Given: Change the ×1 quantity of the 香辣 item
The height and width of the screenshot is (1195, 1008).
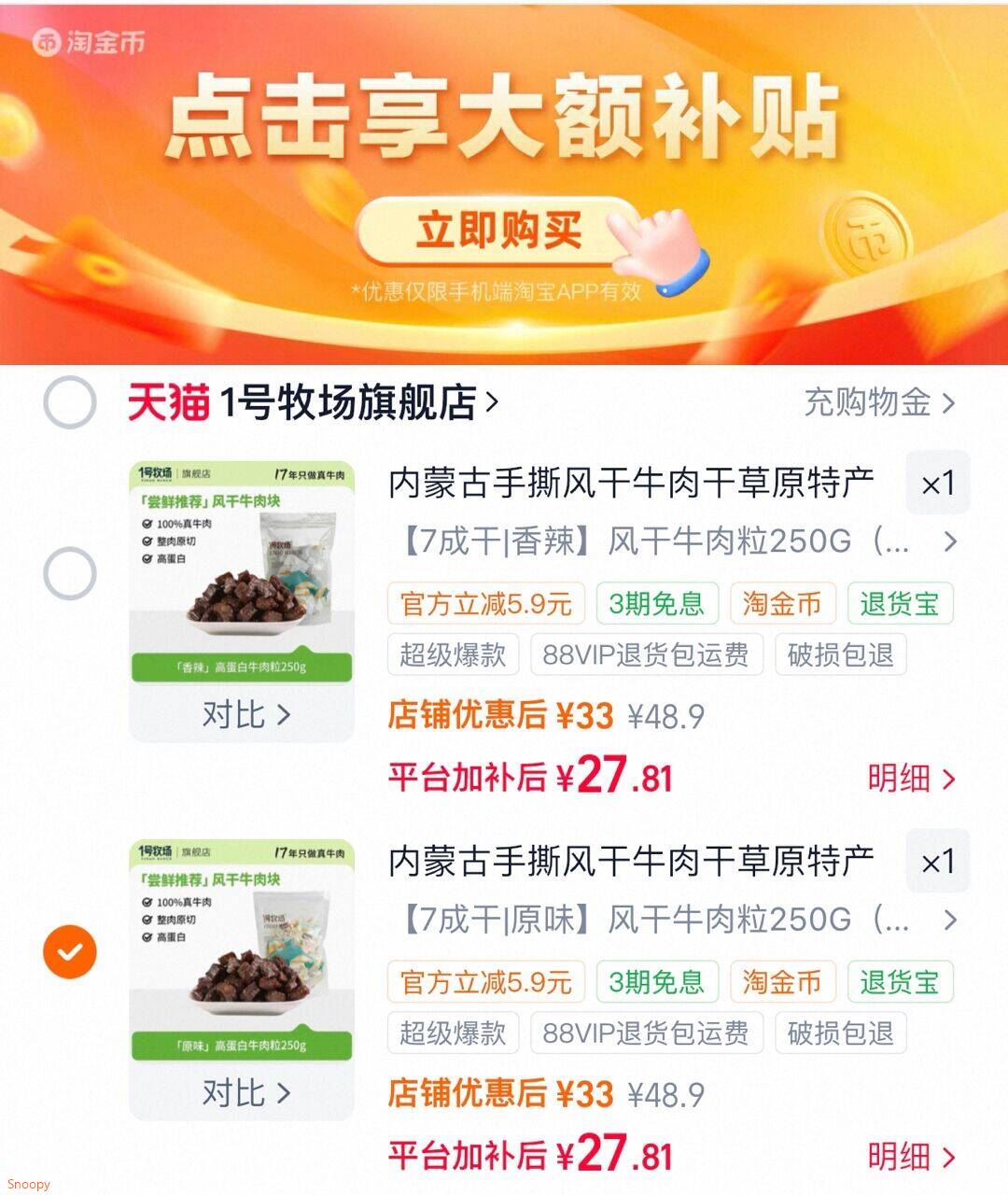Looking at the screenshot, I should (937, 484).
